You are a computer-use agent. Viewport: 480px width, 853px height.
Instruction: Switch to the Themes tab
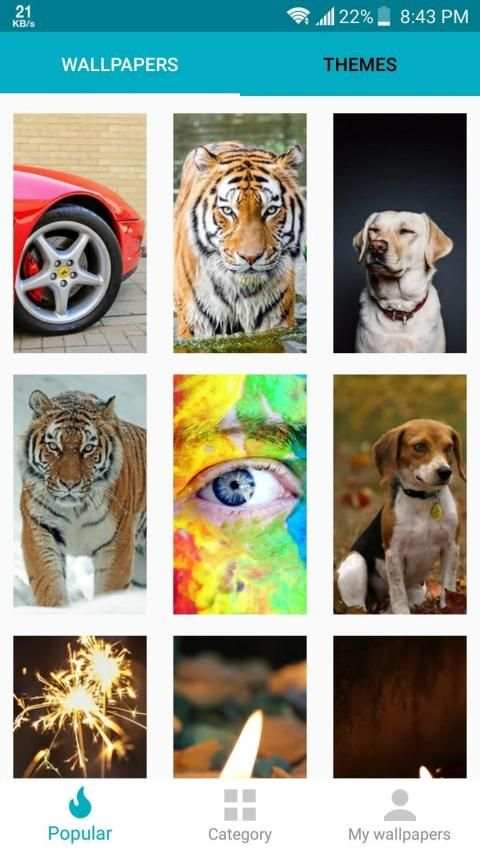tap(360, 64)
